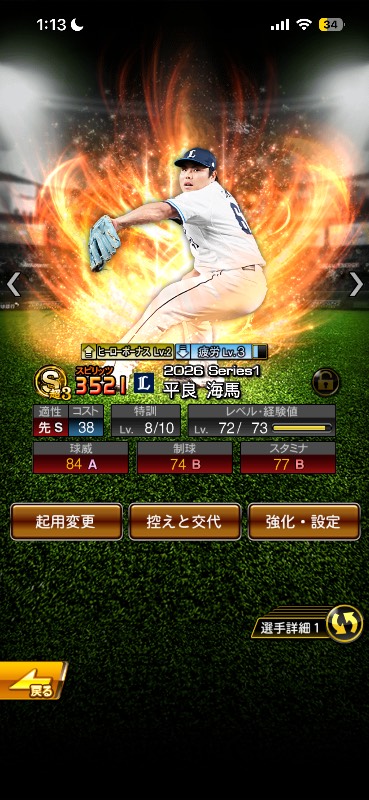Show the next player with right arrow
This screenshot has width=369, height=800.
click(x=355, y=284)
